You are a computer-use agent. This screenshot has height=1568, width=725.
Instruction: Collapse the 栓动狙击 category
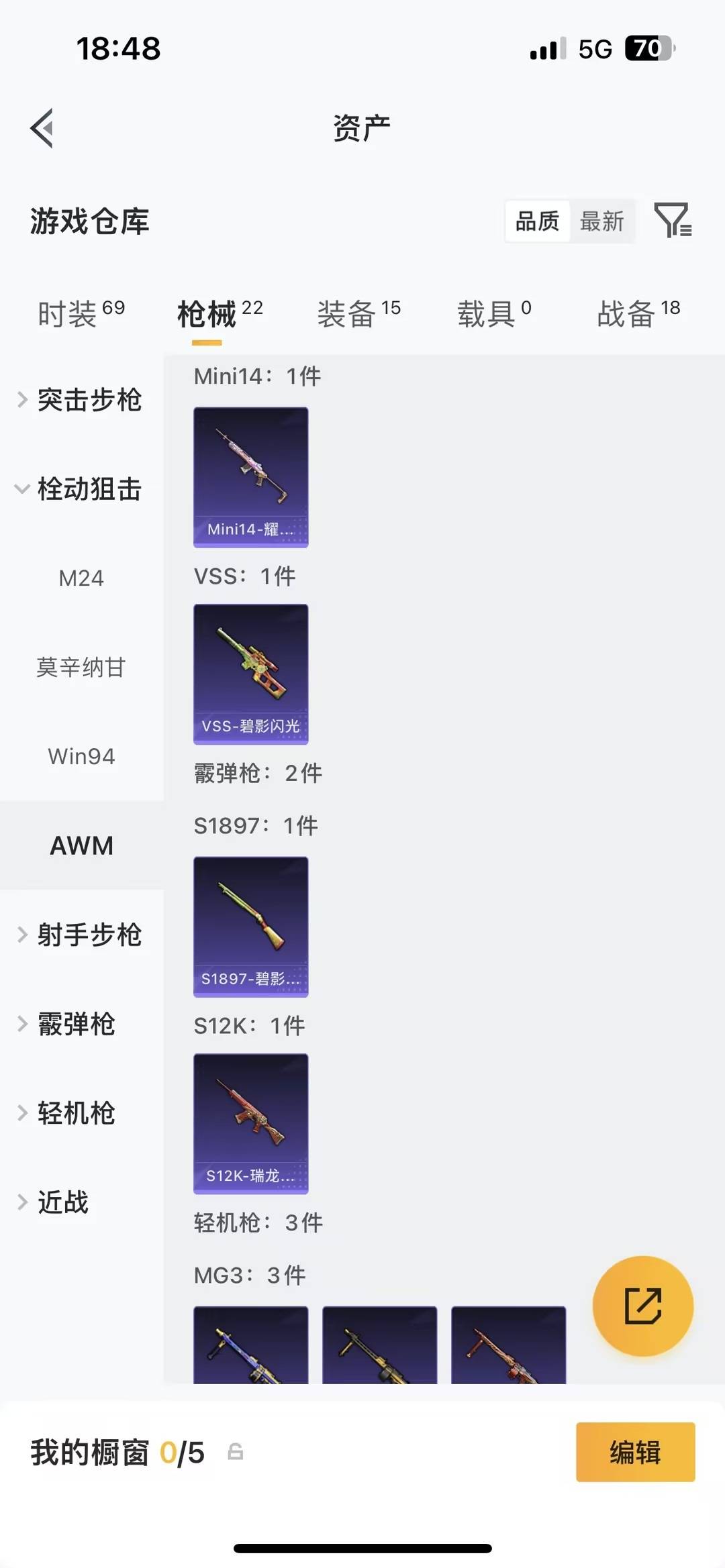click(x=89, y=490)
